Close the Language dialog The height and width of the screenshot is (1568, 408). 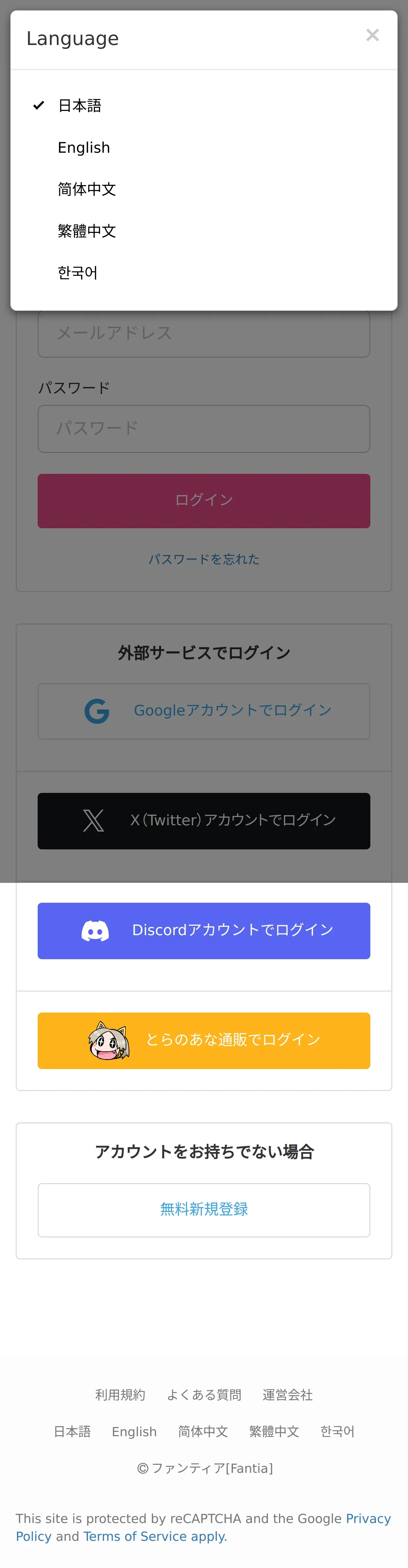pos(372,35)
